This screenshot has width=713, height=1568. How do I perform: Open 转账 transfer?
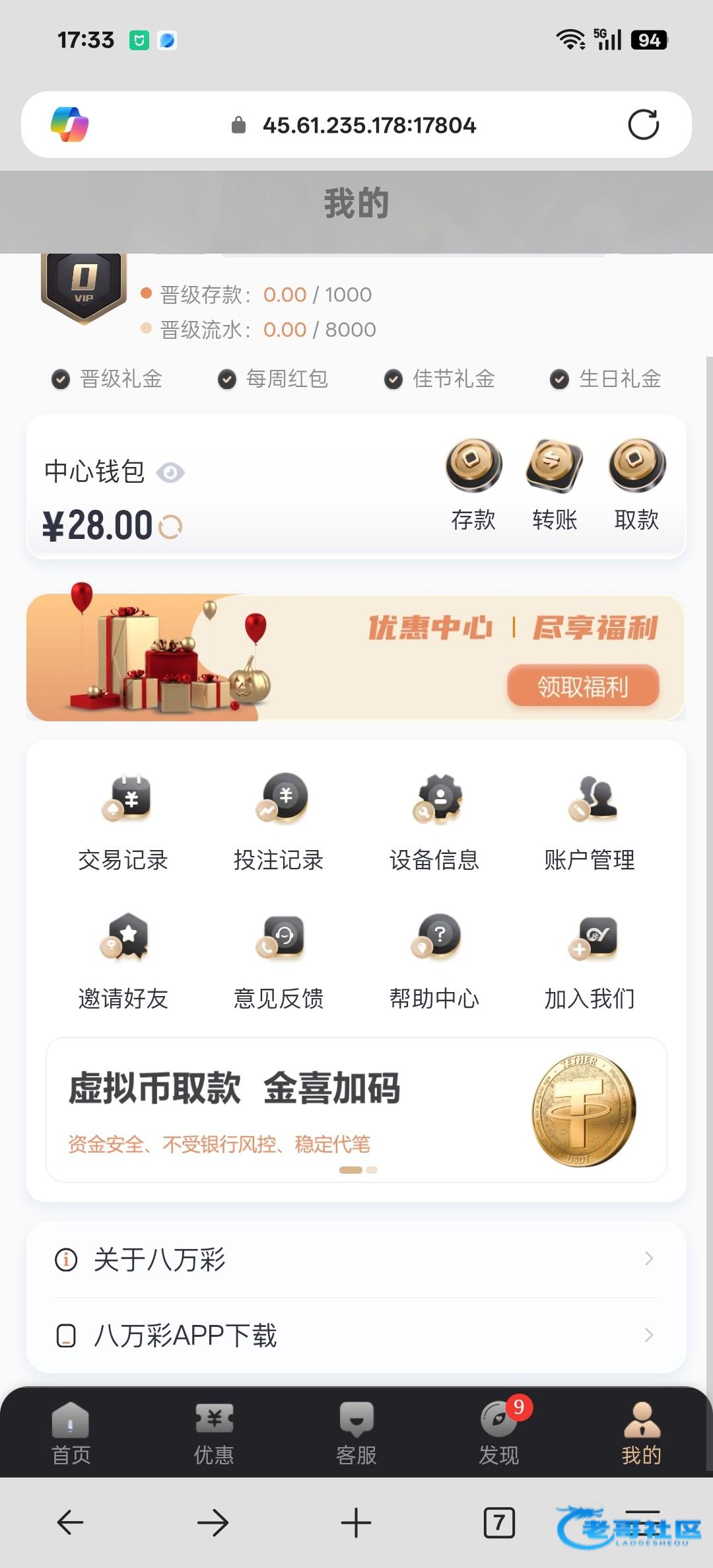click(555, 485)
